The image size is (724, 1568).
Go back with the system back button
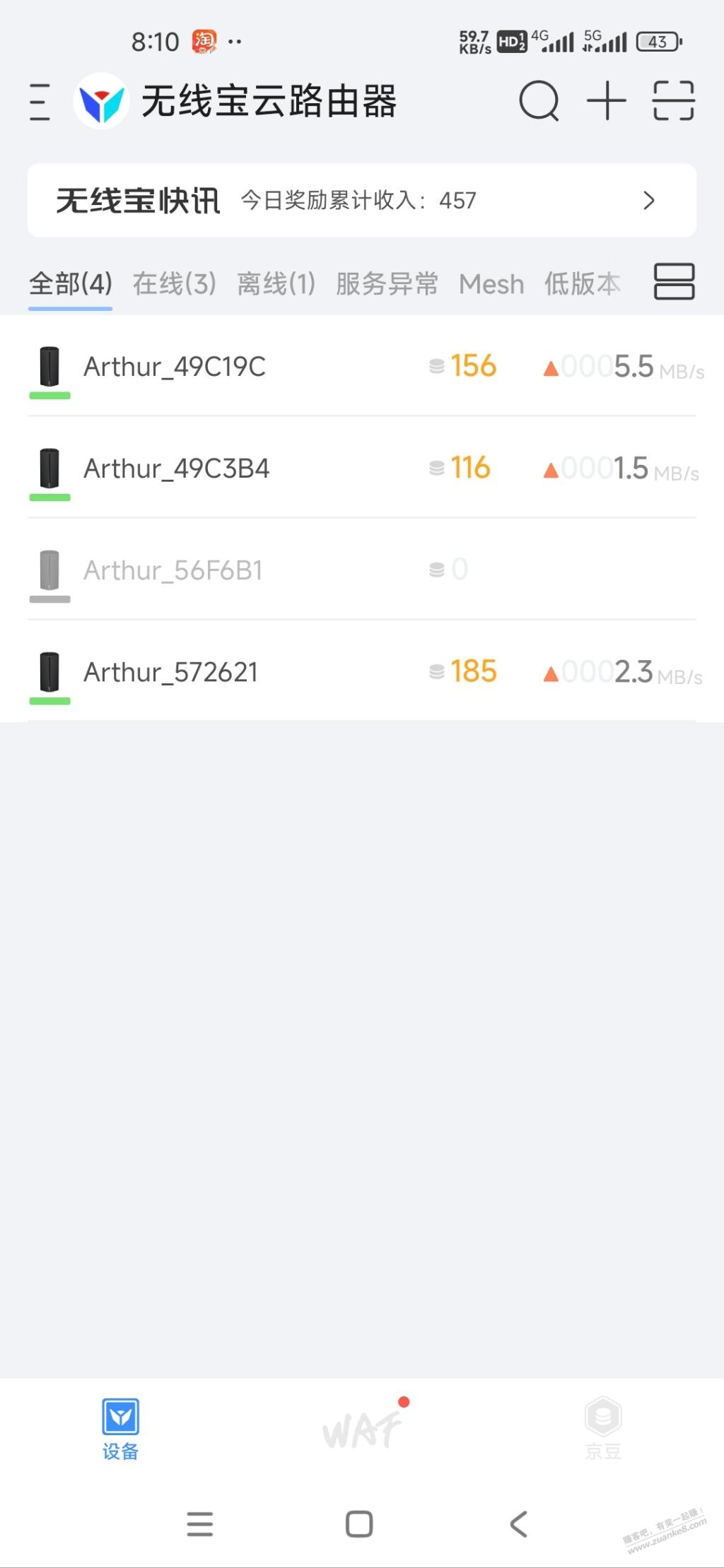click(518, 1524)
